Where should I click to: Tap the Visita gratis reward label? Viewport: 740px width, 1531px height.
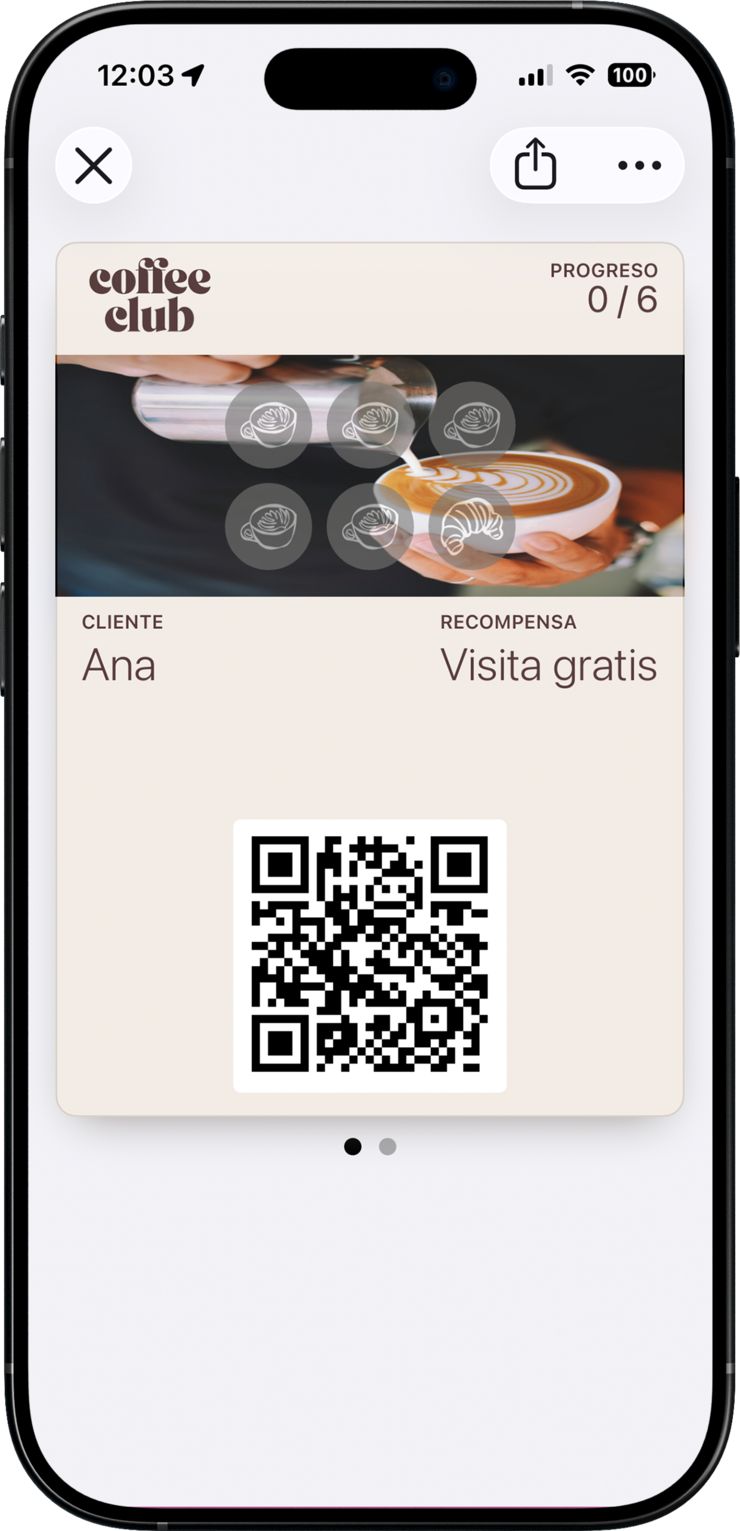point(549,664)
